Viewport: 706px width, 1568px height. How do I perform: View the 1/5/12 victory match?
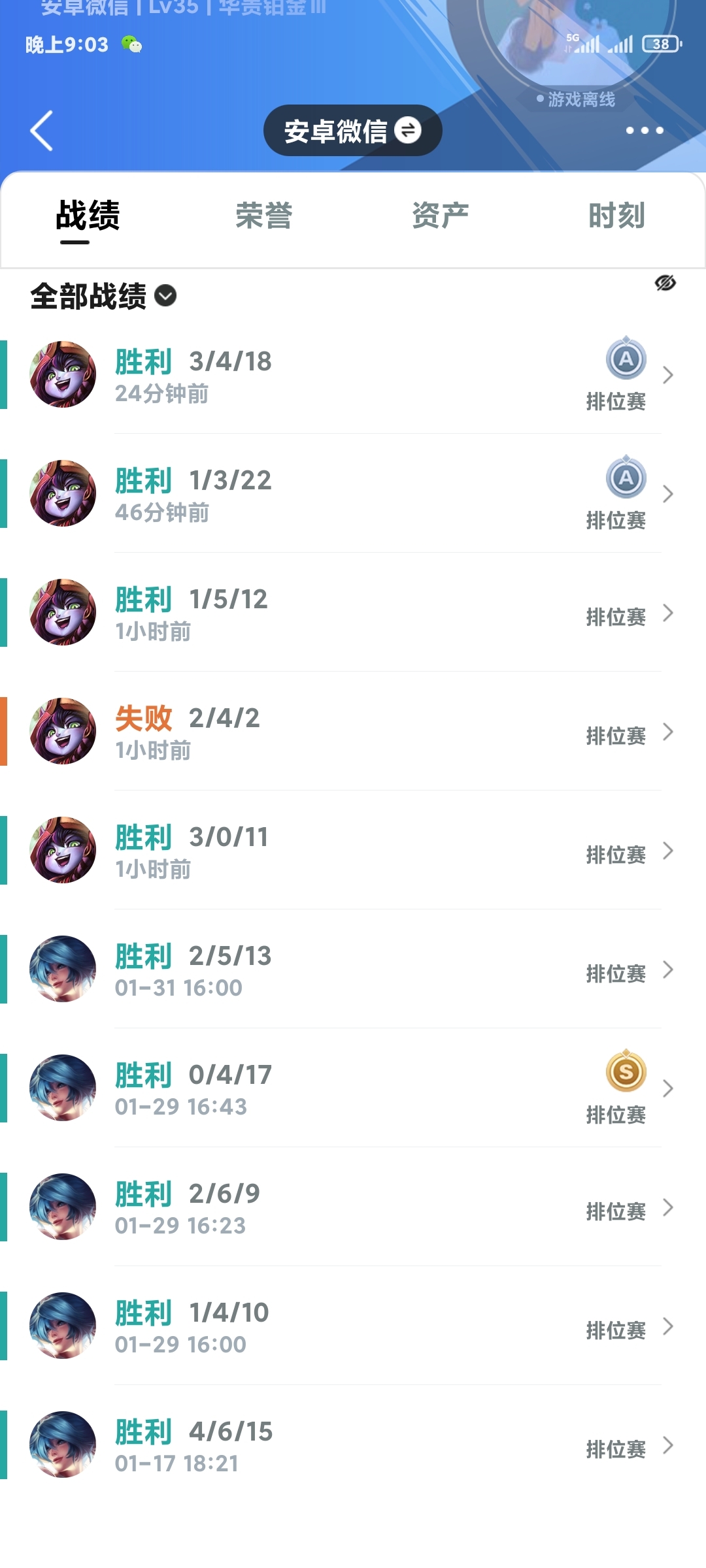click(x=353, y=612)
